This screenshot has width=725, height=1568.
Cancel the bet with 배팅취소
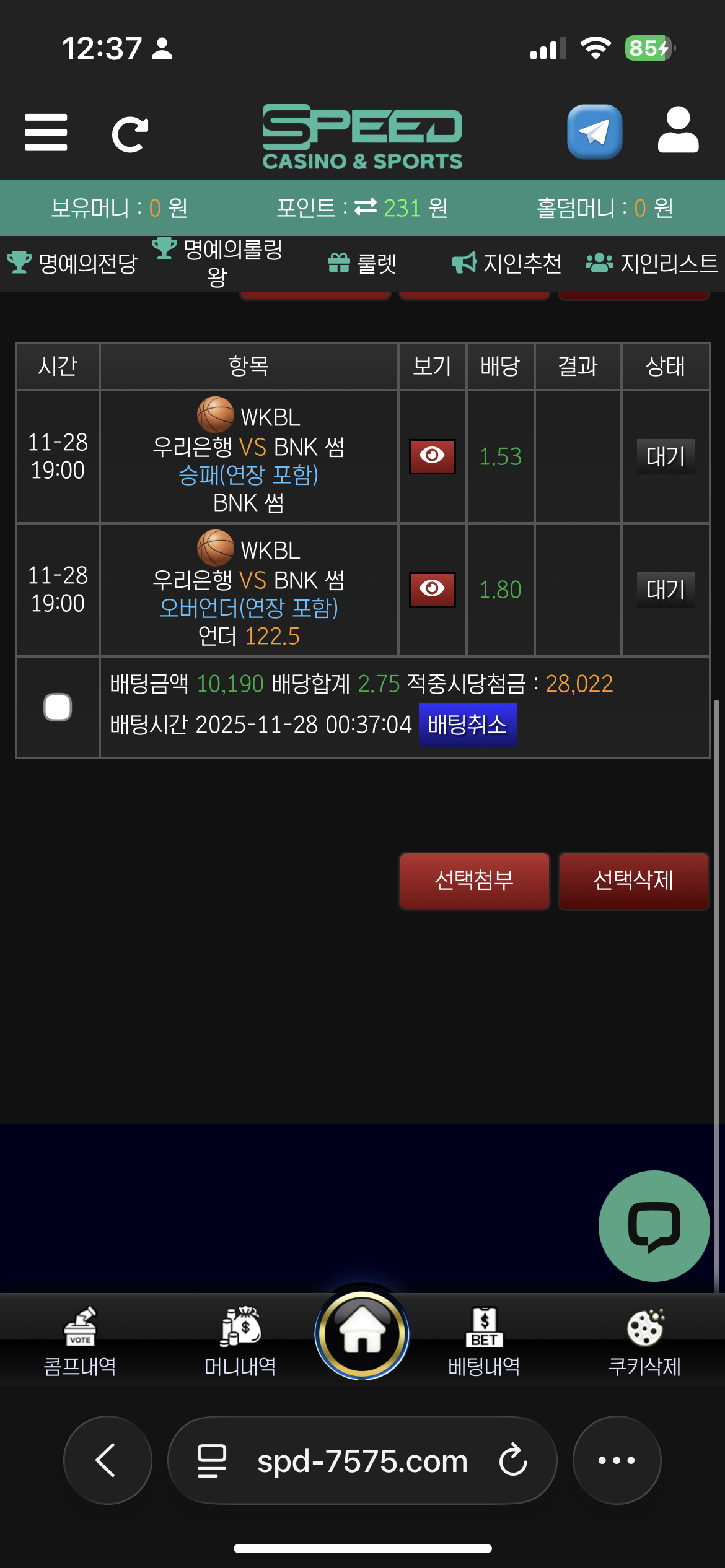(467, 725)
